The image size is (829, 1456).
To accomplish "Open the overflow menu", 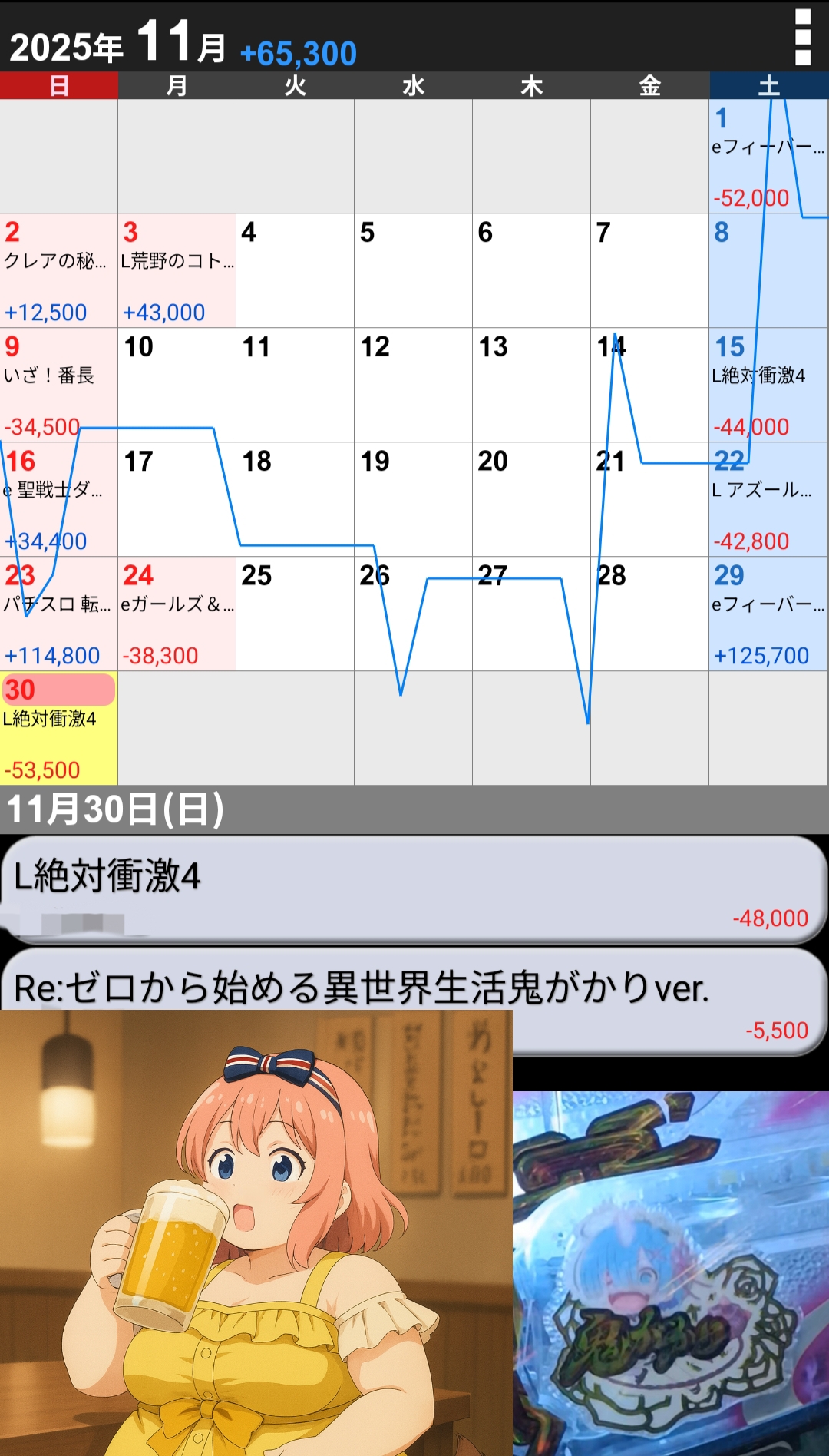I will click(x=802, y=37).
